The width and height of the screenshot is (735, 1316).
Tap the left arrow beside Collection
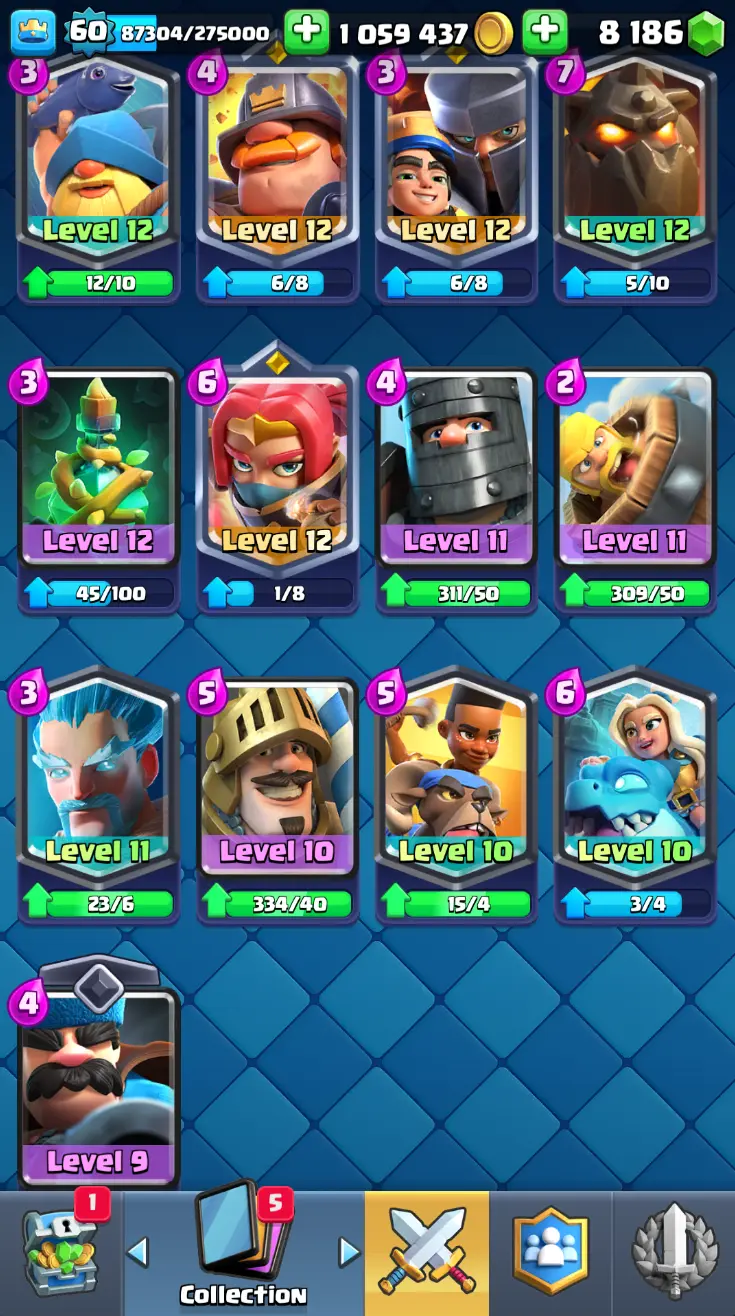point(138,1250)
